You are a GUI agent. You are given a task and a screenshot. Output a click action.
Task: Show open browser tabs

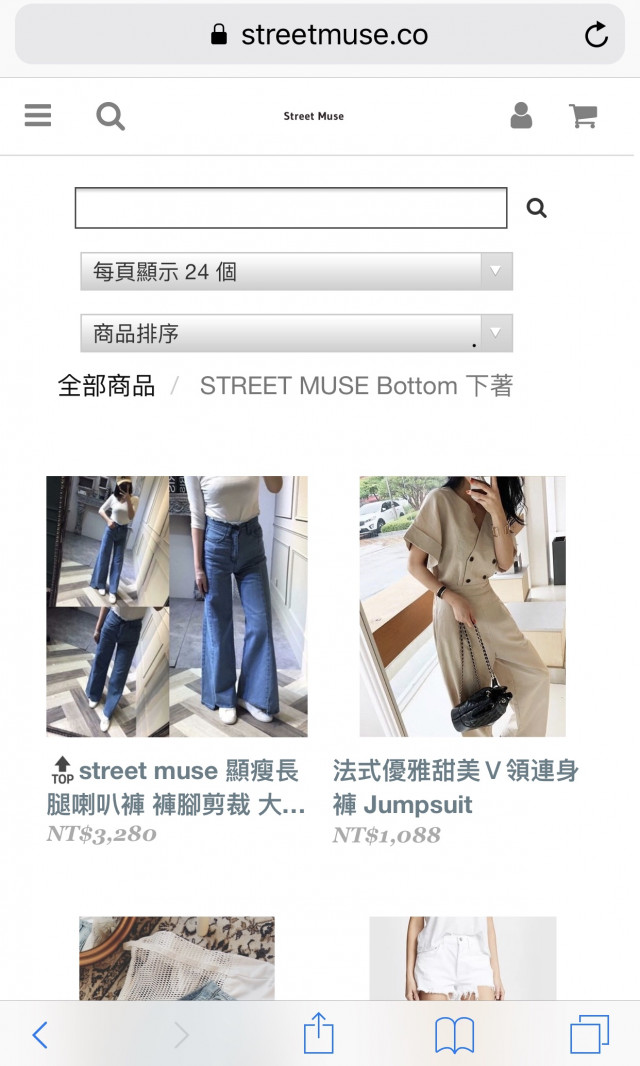tap(589, 1034)
